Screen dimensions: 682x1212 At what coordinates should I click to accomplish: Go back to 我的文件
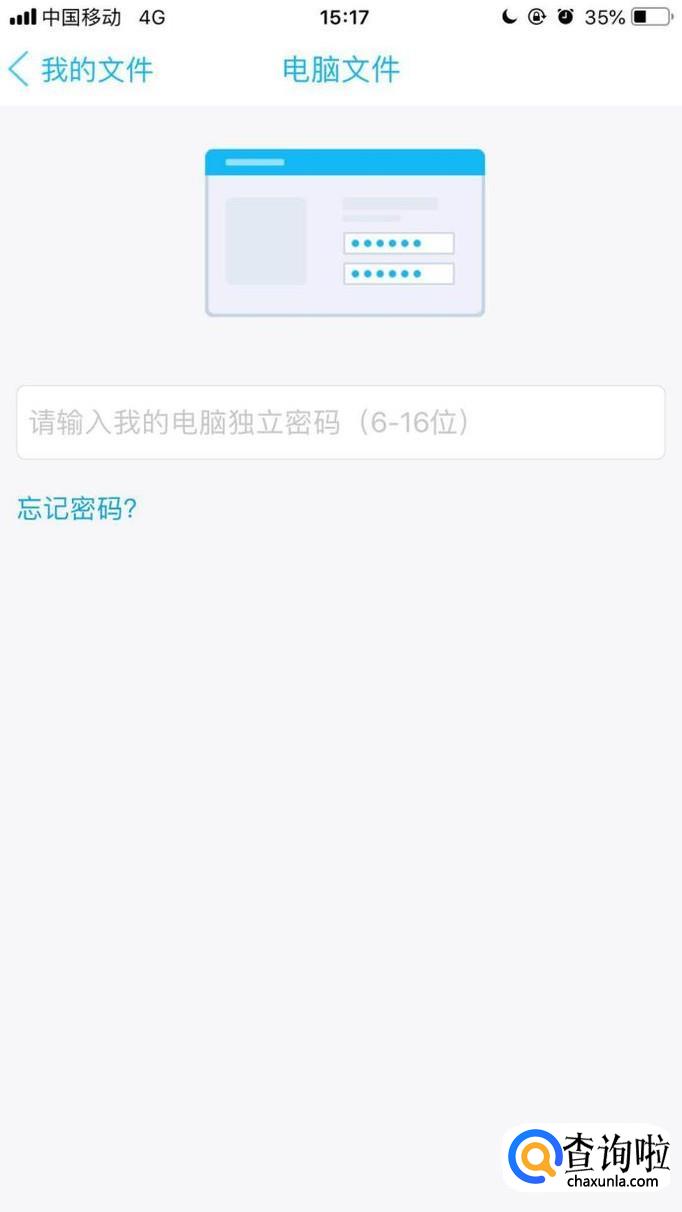click(81, 70)
